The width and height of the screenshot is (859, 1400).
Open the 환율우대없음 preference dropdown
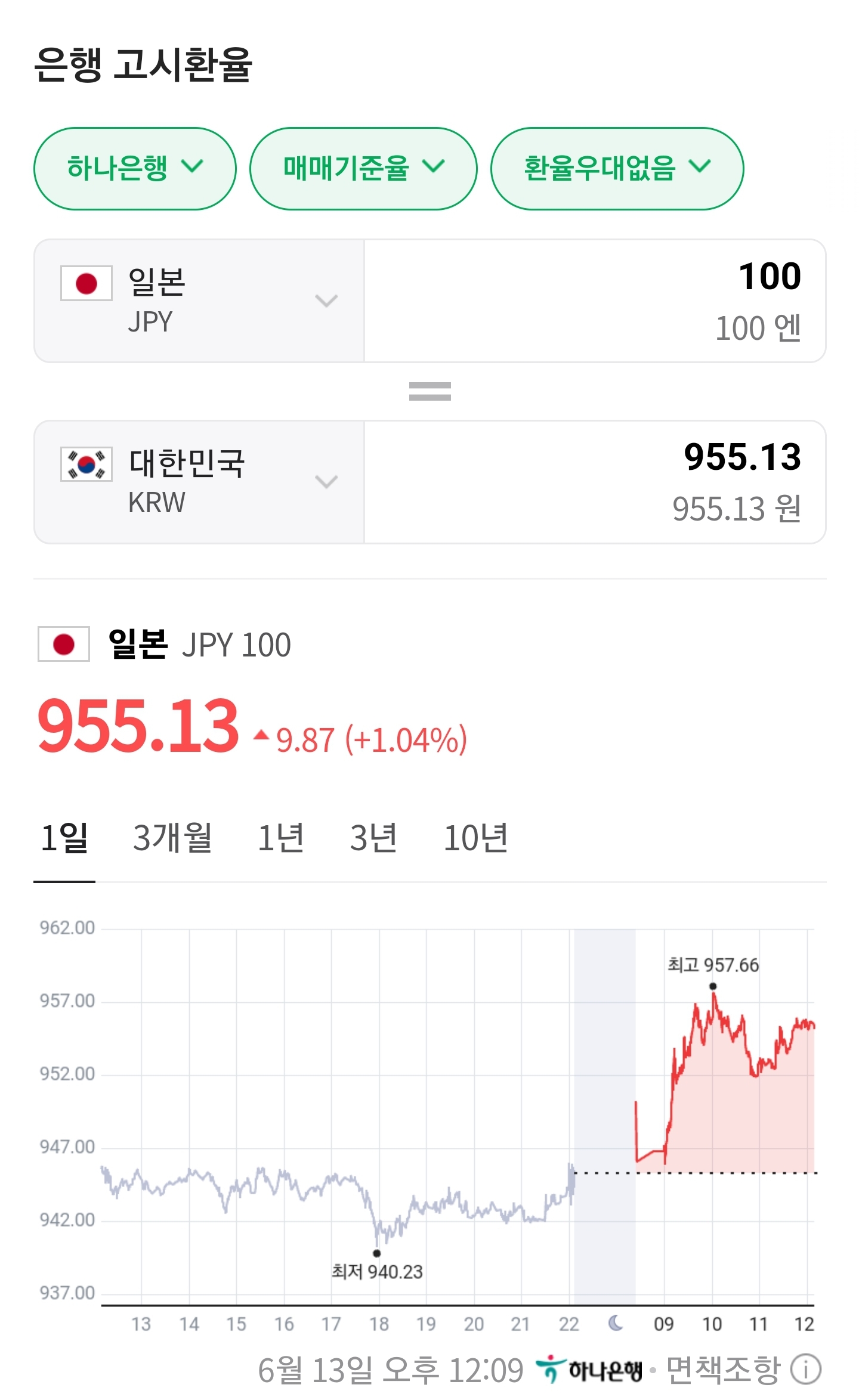click(x=617, y=168)
